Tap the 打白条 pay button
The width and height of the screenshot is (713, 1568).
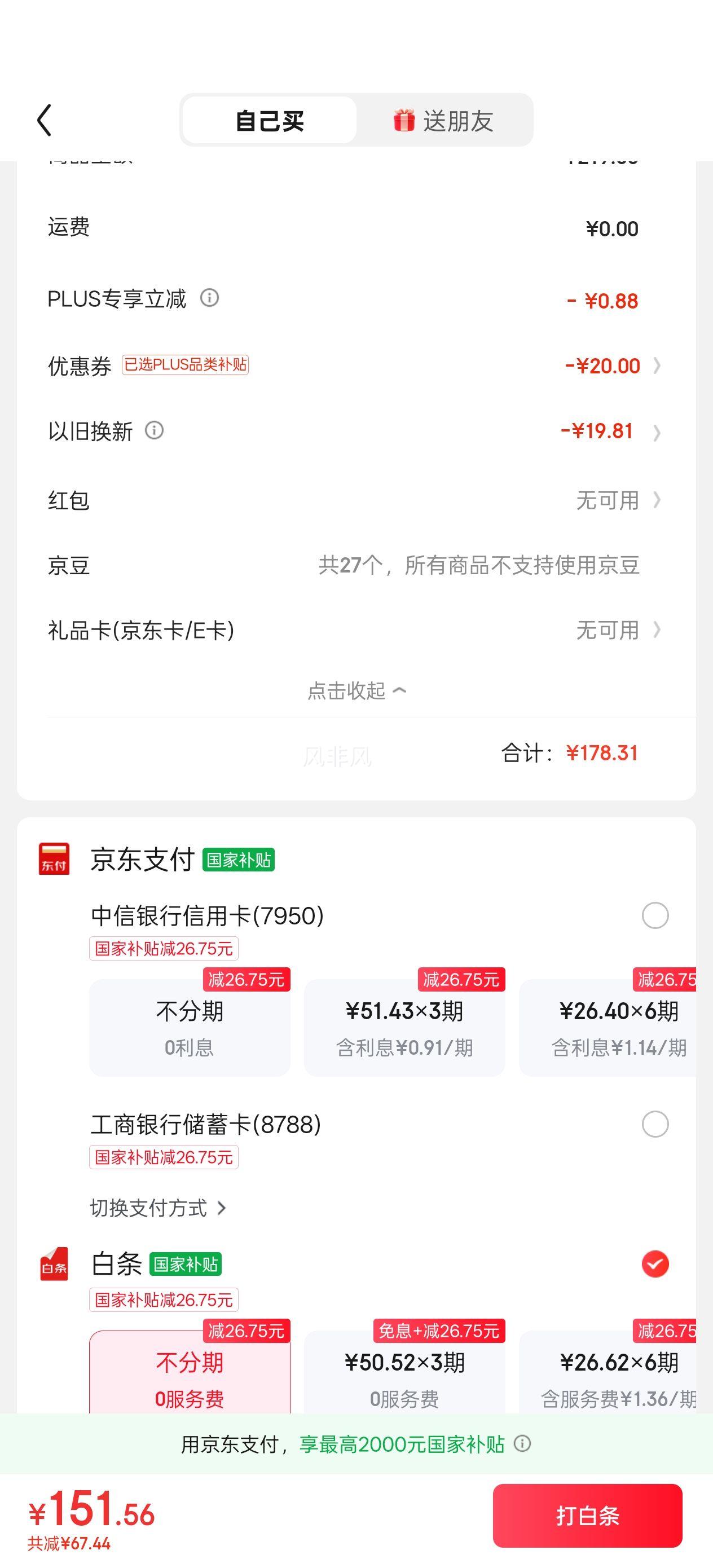click(587, 1515)
